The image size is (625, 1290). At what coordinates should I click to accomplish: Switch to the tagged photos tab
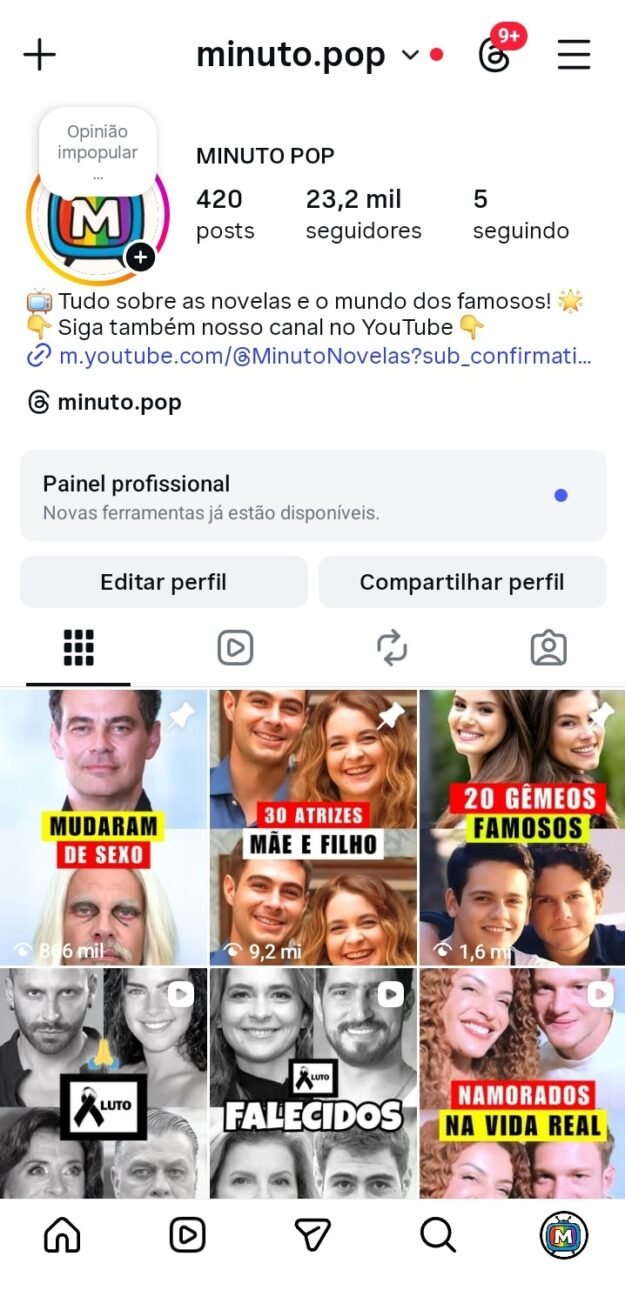coord(548,649)
